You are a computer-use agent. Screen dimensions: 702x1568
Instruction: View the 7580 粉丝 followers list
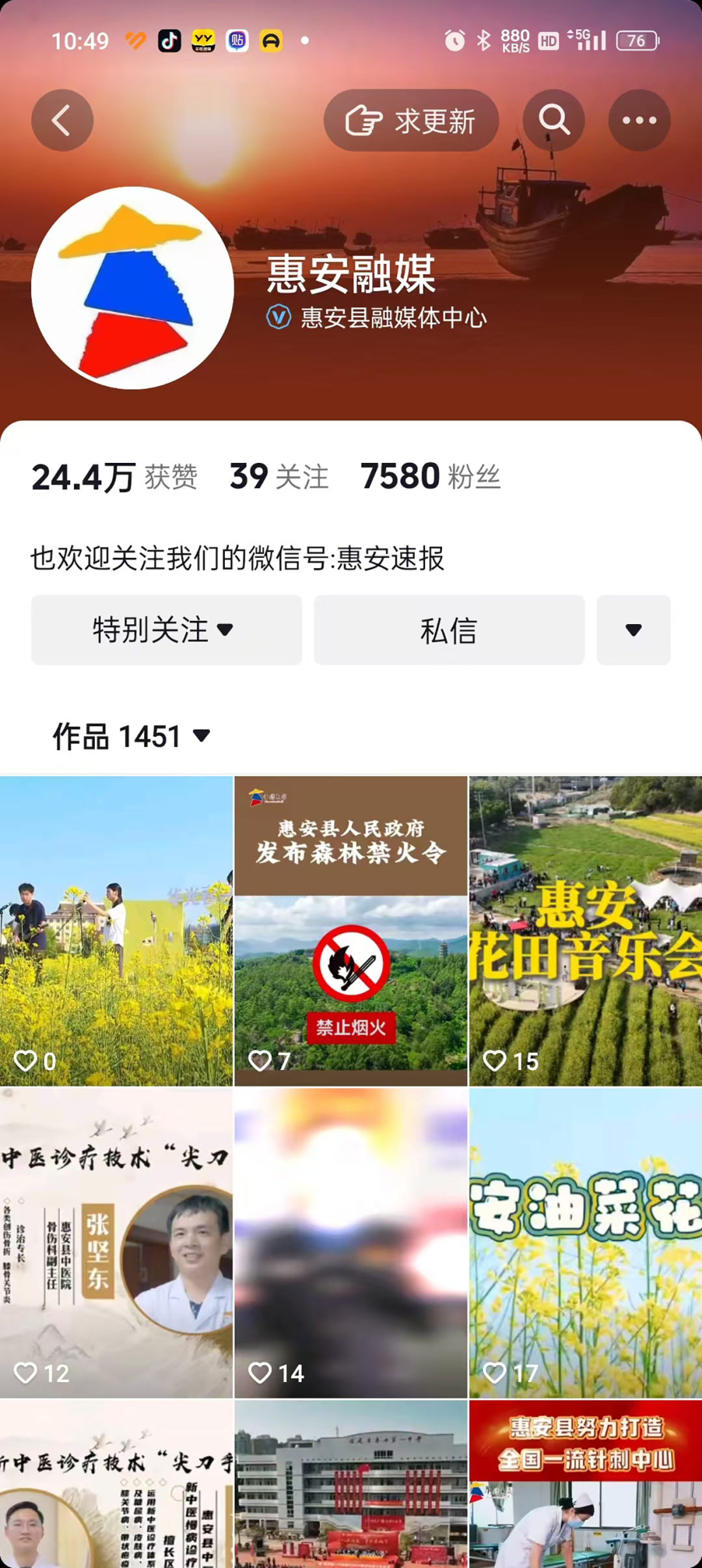[x=430, y=477]
